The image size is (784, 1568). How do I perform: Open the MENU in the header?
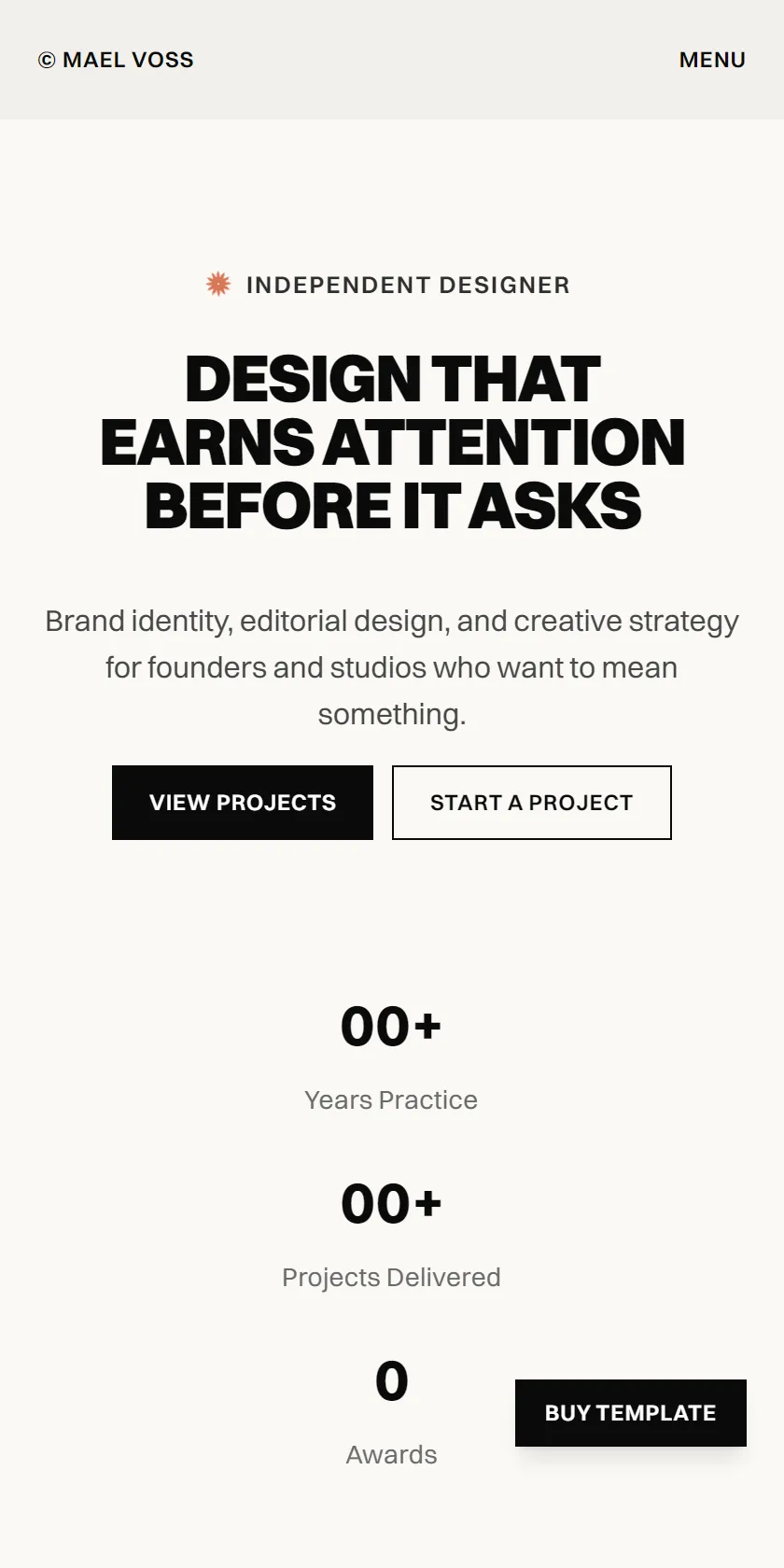point(712,60)
